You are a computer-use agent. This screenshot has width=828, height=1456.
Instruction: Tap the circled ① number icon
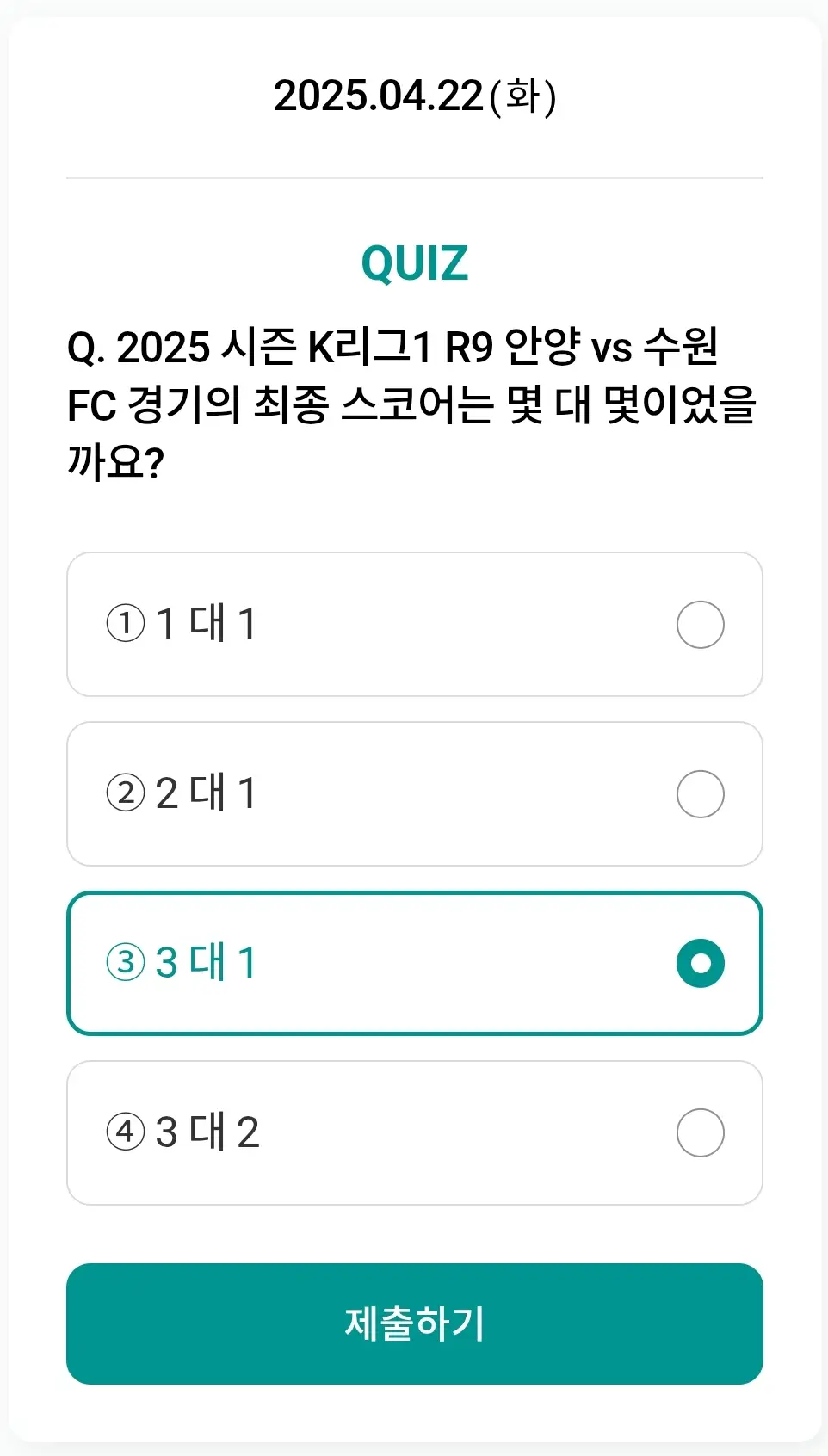click(x=126, y=625)
